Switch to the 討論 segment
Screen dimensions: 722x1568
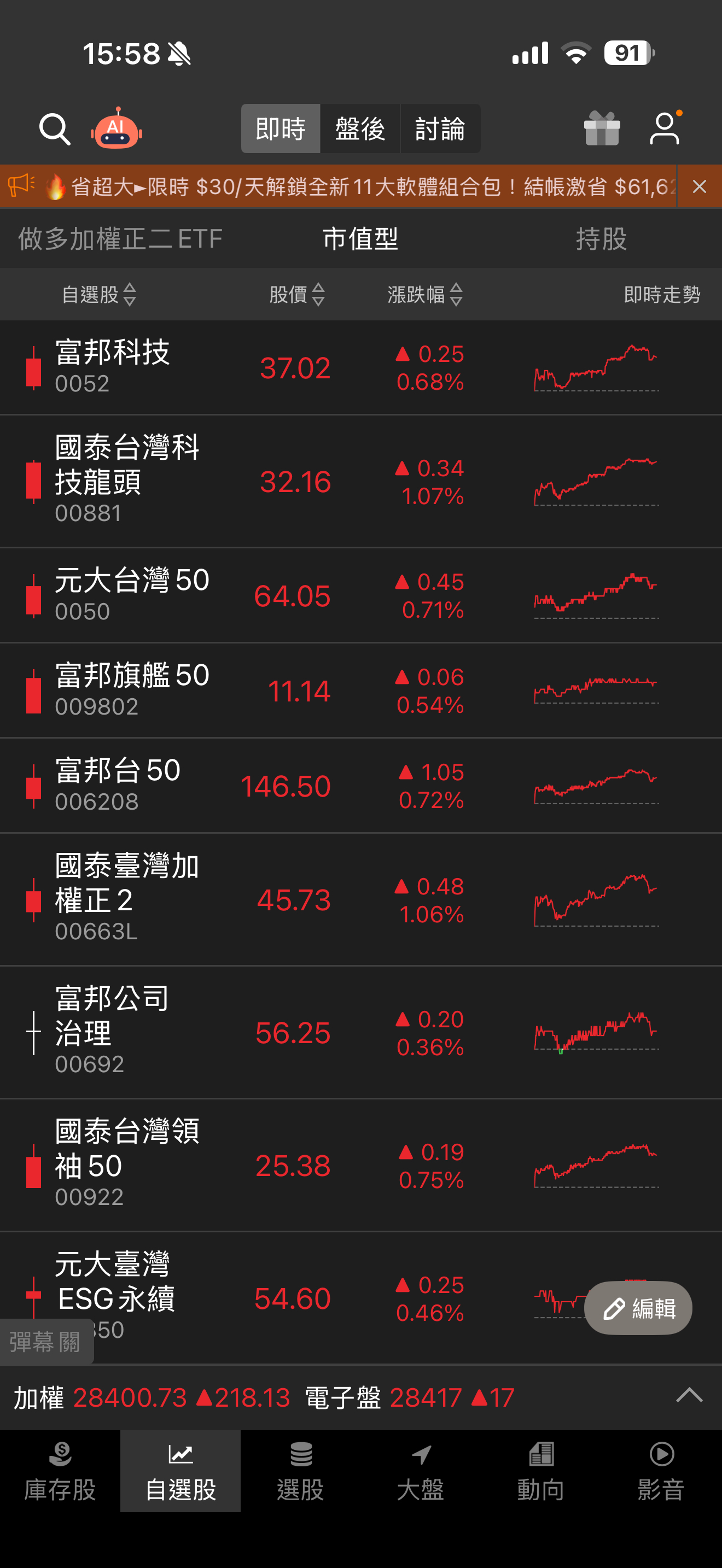click(x=440, y=129)
